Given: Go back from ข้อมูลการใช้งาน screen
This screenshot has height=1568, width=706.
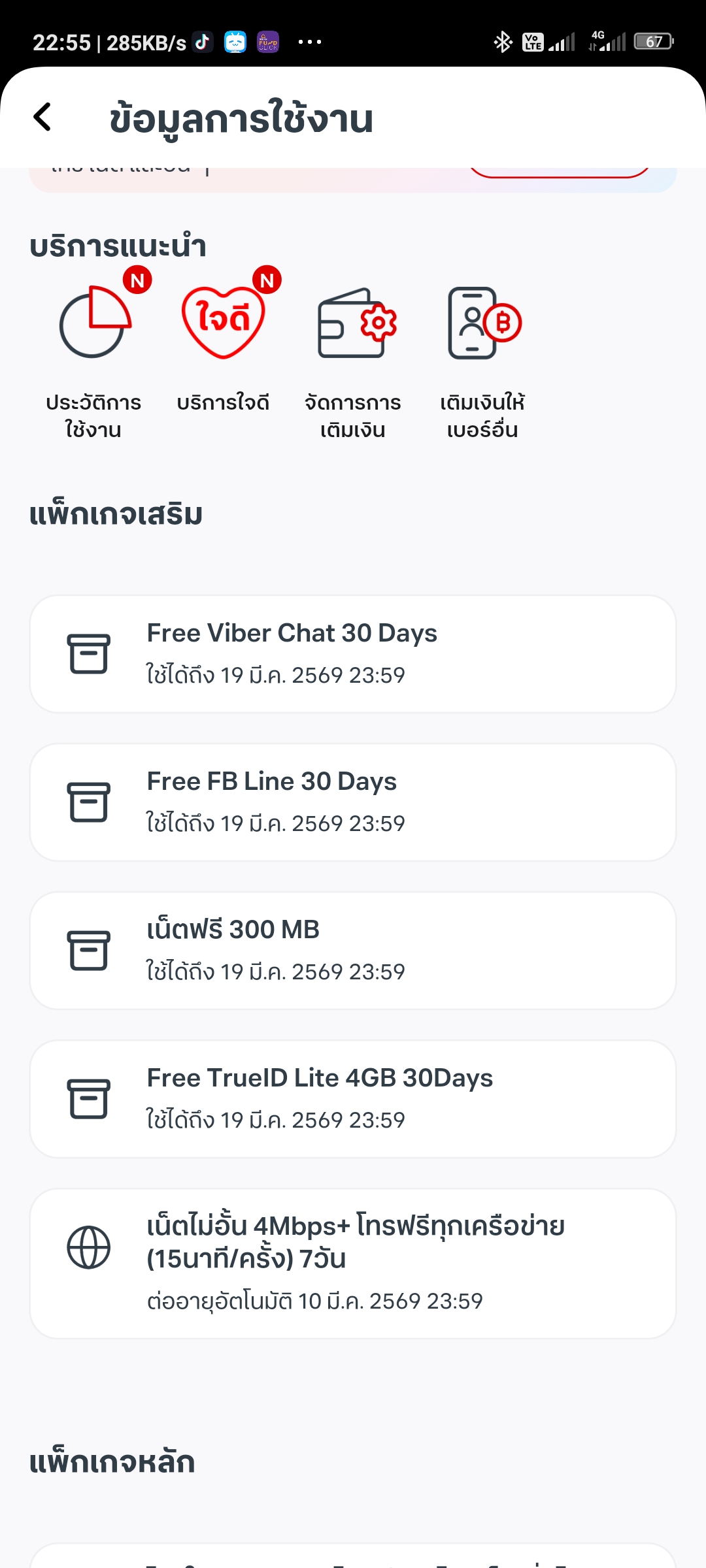Looking at the screenshot, I should (42, 118).
